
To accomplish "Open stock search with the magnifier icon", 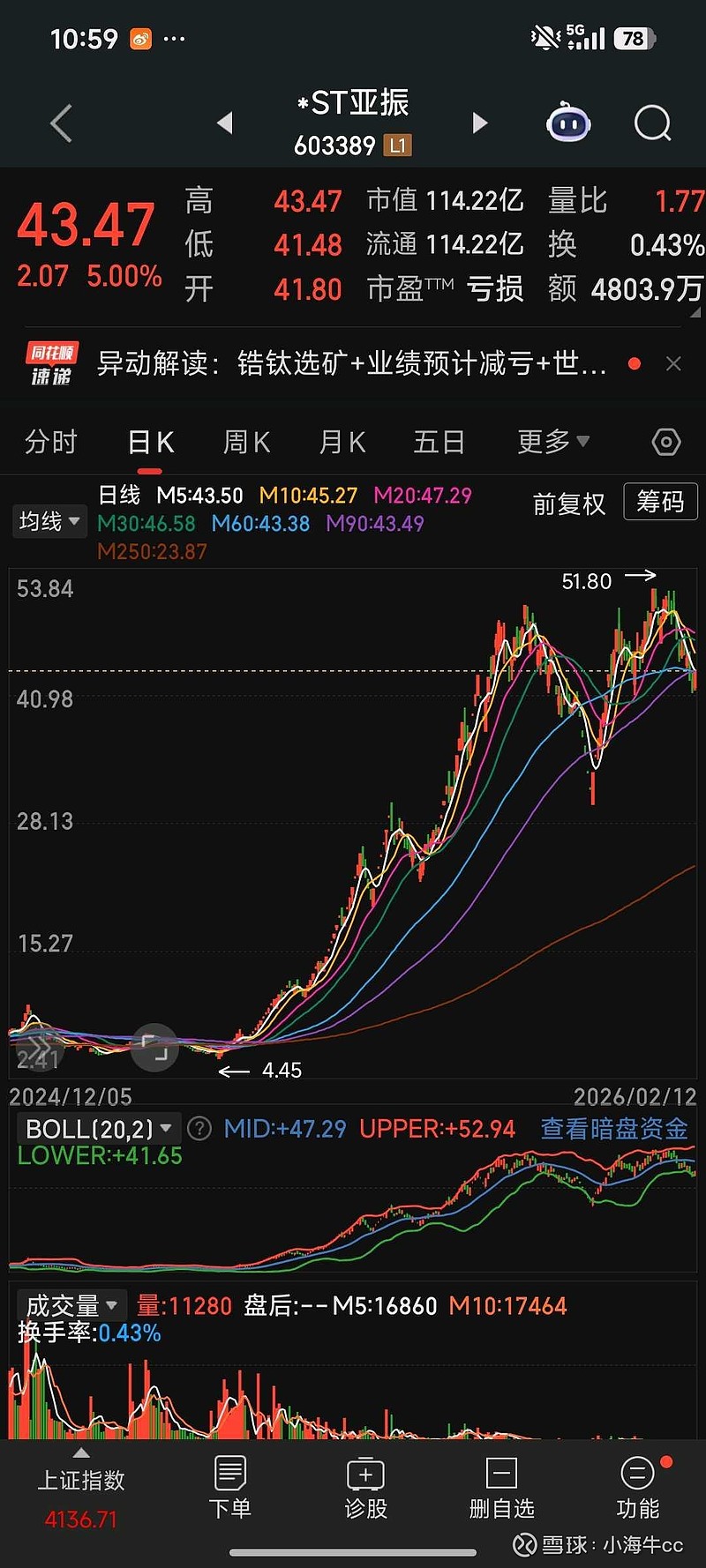I will click(x=652, y=123).
